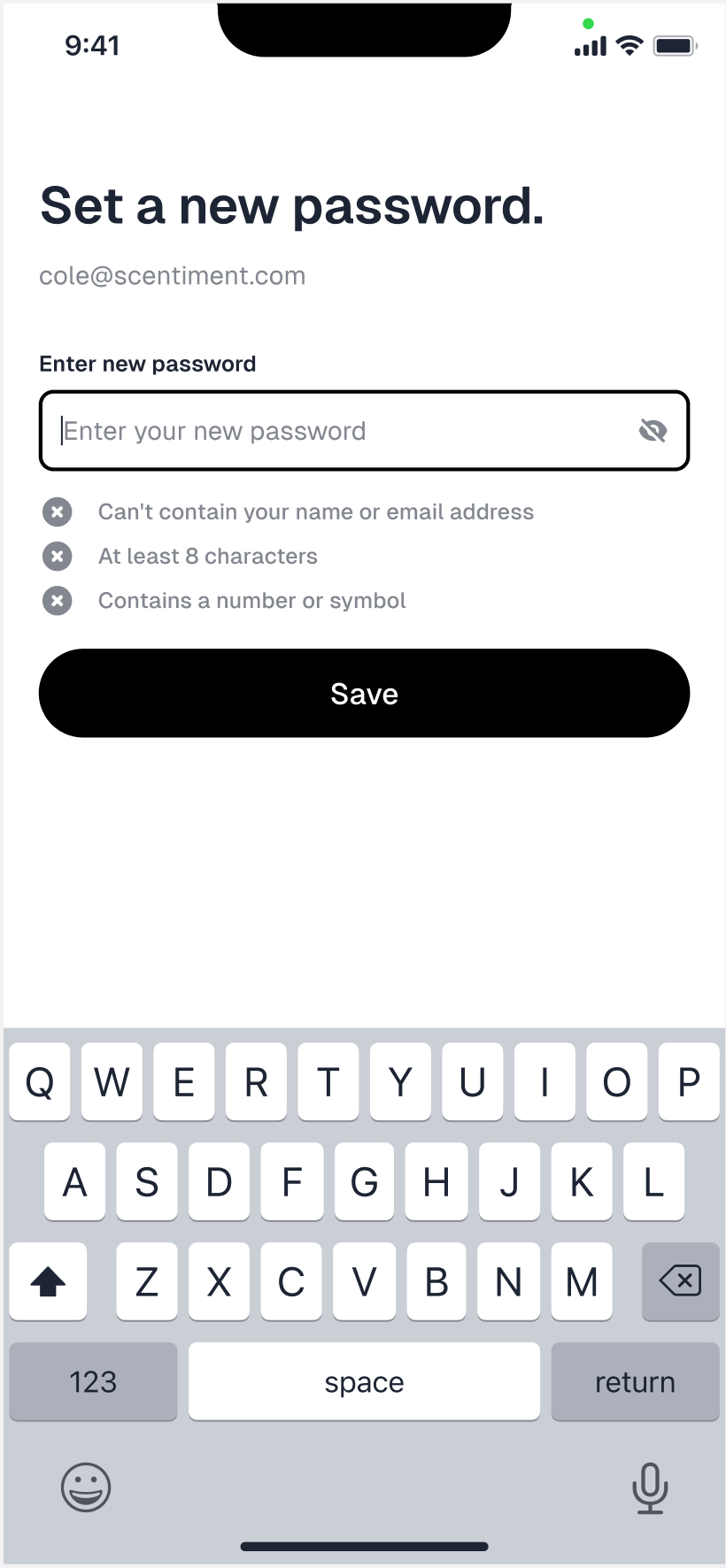Open the emoji keyboard

86,1487
